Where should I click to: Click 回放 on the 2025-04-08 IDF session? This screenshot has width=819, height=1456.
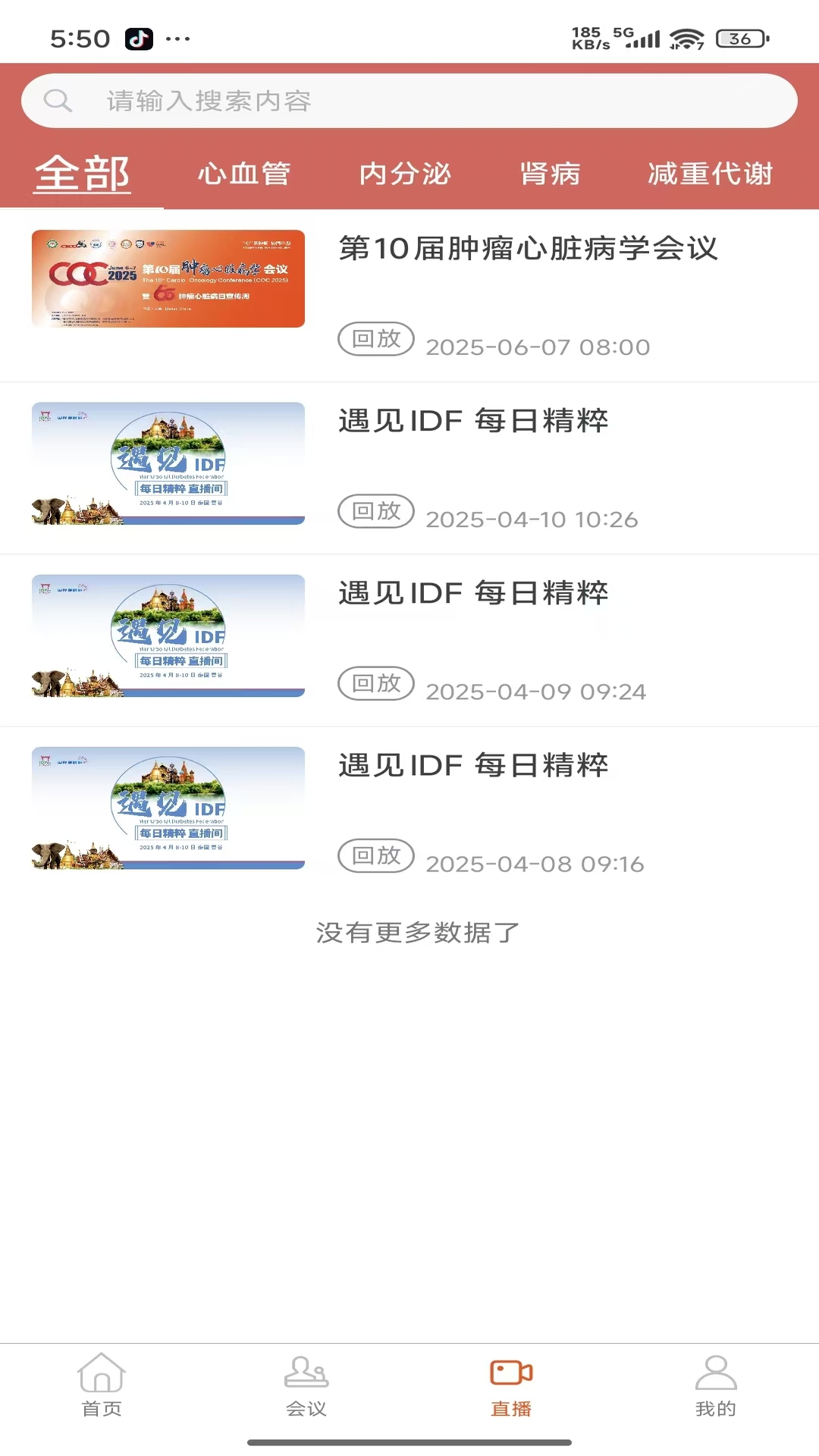376,855
